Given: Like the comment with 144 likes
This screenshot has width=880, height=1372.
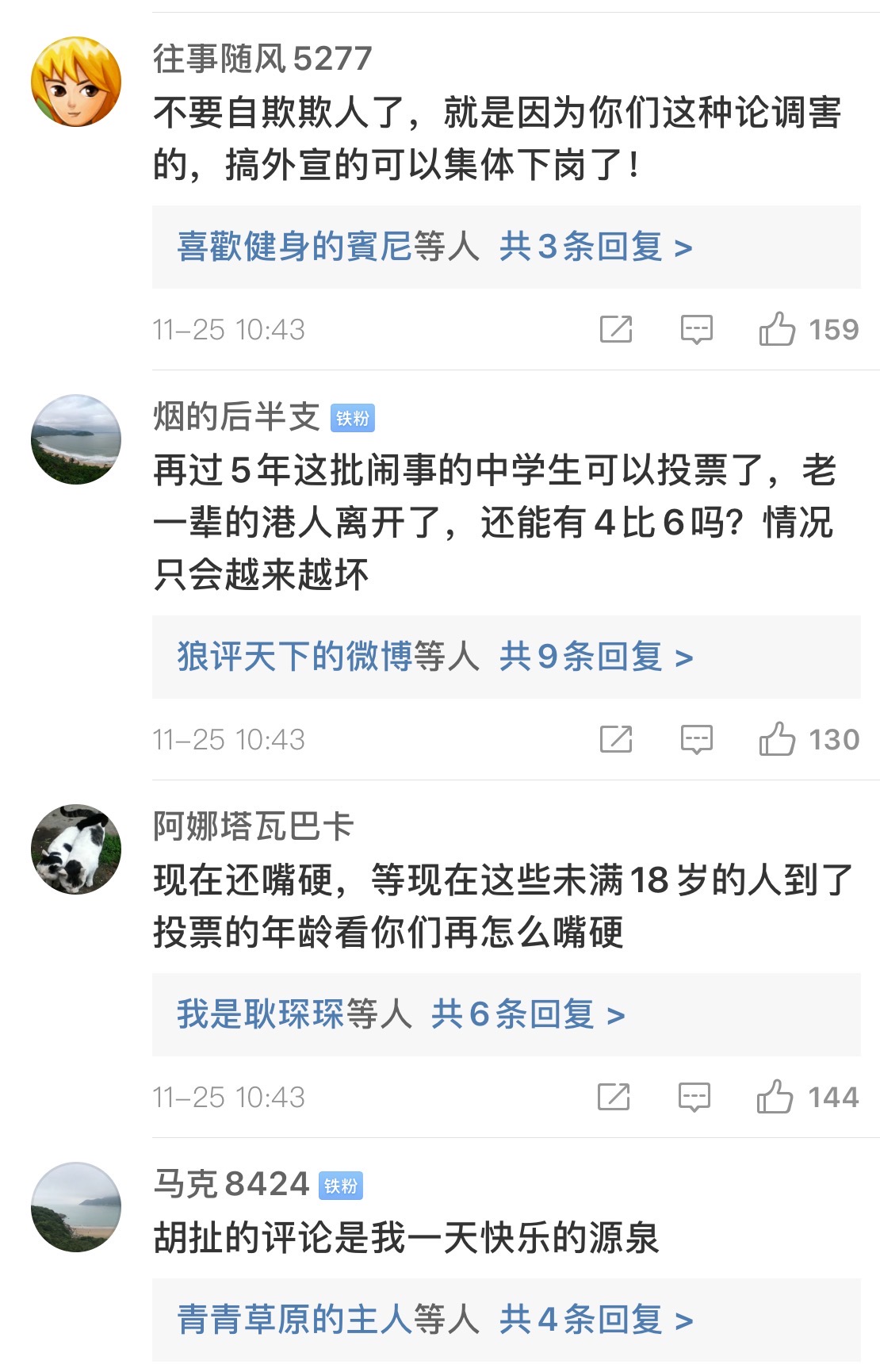Looking at the screenshot, I should coord(775,1097).
